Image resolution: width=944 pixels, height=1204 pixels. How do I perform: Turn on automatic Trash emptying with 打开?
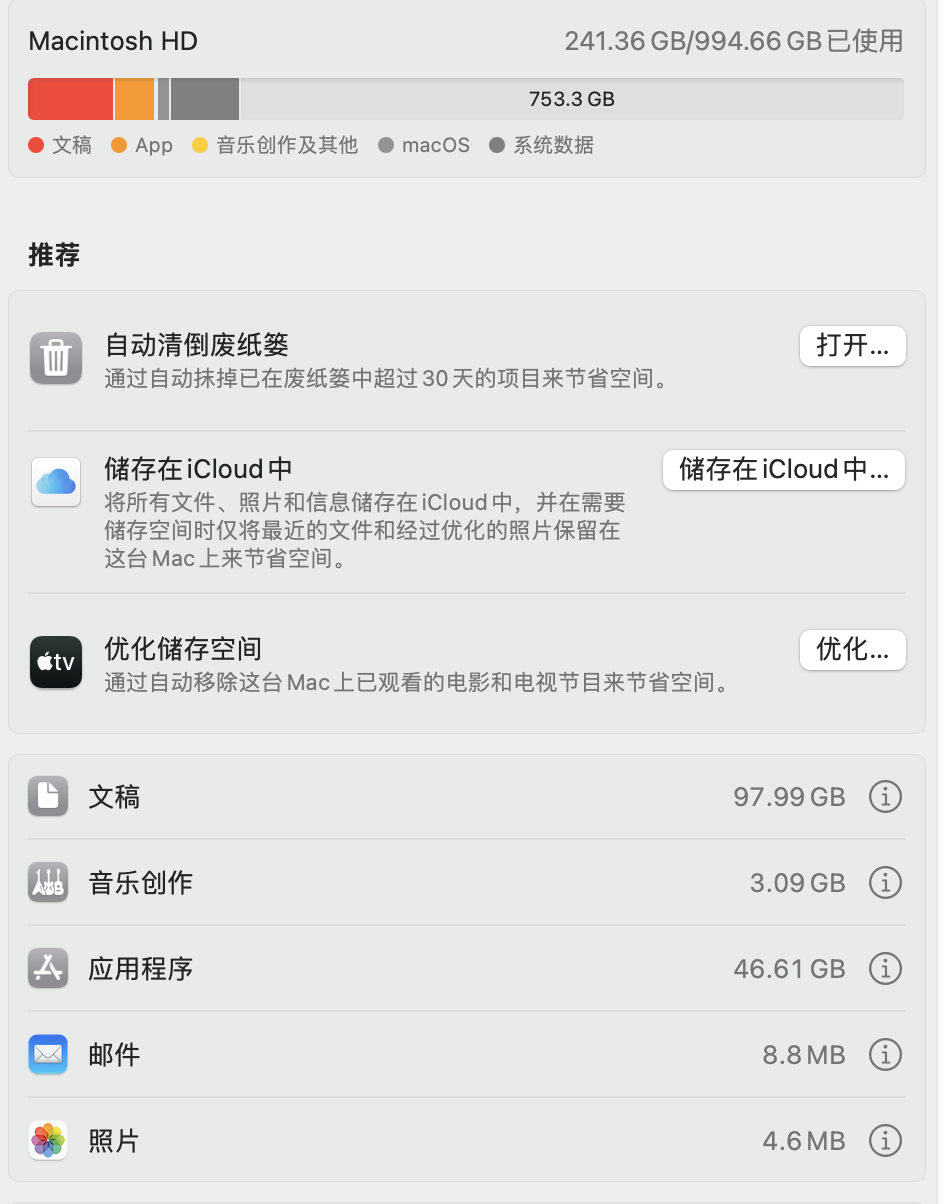(x=852, y=346)
